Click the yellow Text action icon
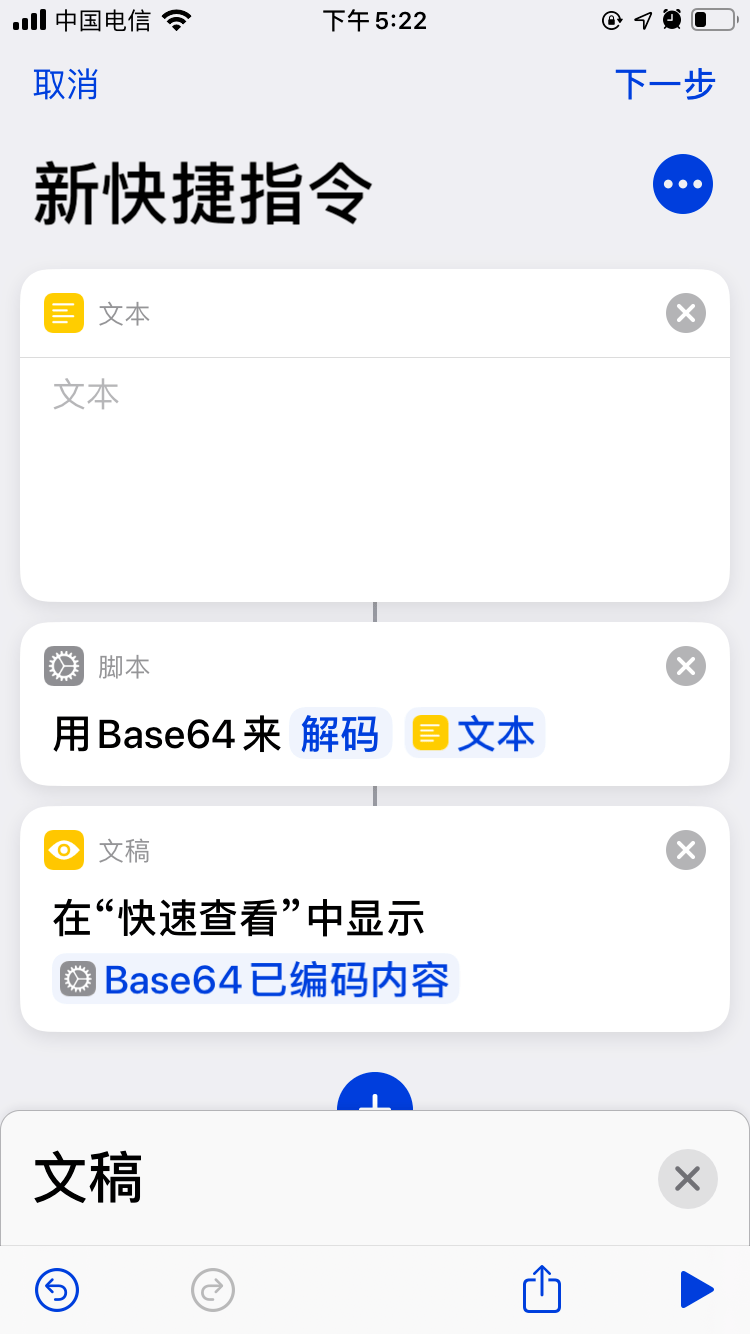Image resolution: width=750 pixels, height=1334 pixels. (x=64, y=313)
